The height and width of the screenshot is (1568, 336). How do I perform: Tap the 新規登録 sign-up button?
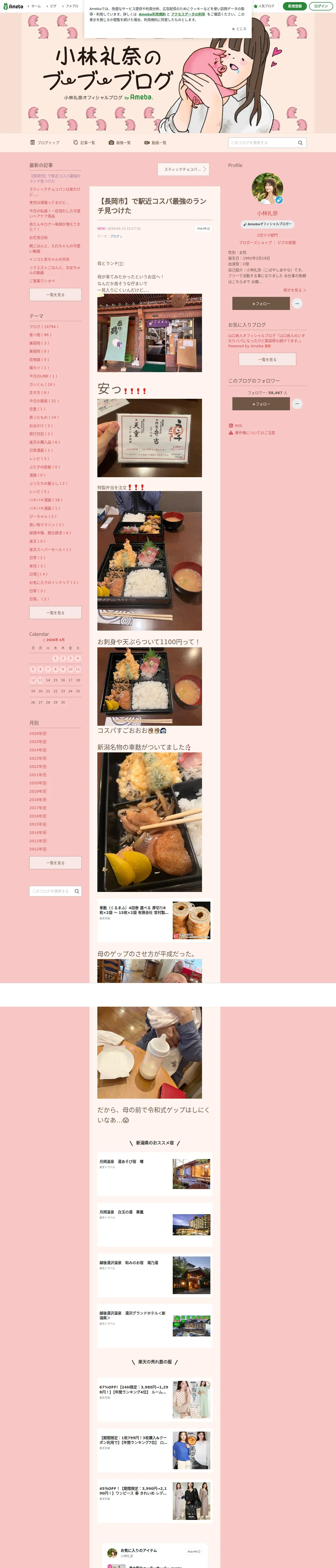(295, 6)
